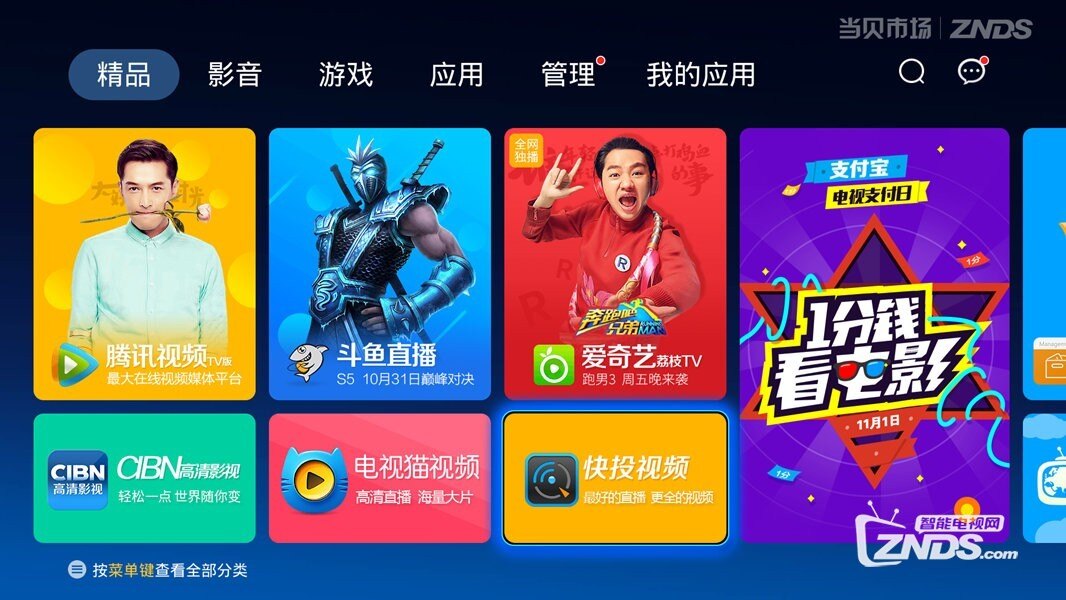Viewport: 1066px width, 600px height.
Task: Open the 斗鱼直播 card
Action: (x=380, y=264)
